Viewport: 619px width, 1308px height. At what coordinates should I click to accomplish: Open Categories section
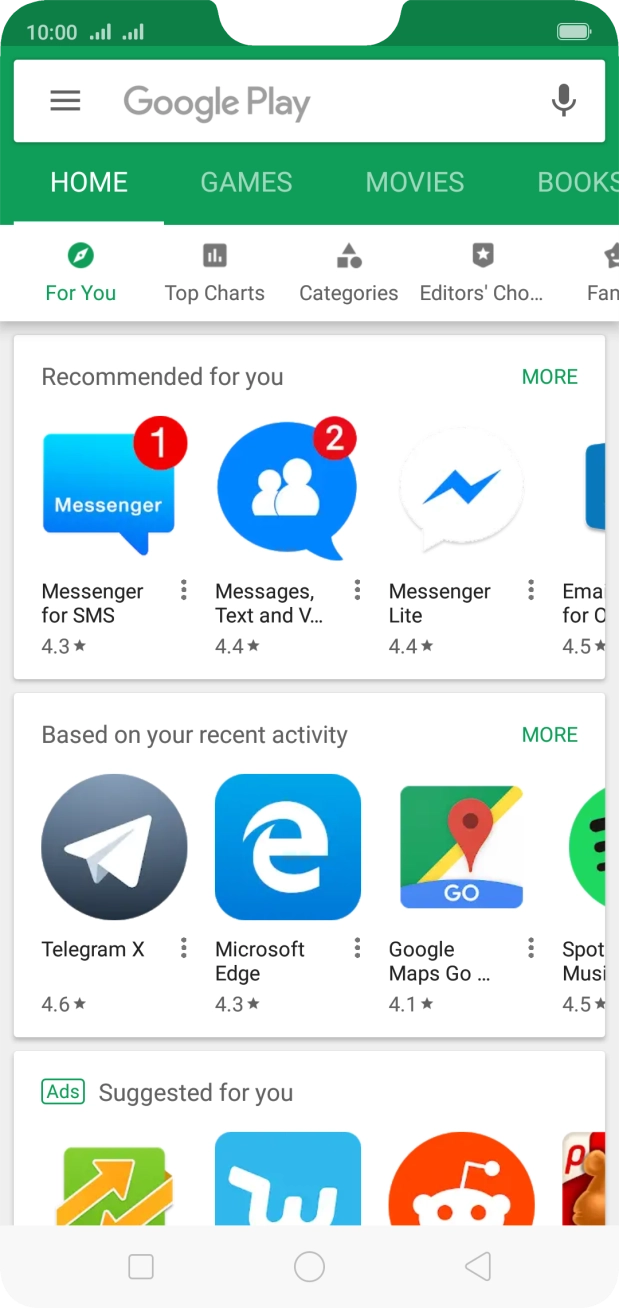[348, 272]
